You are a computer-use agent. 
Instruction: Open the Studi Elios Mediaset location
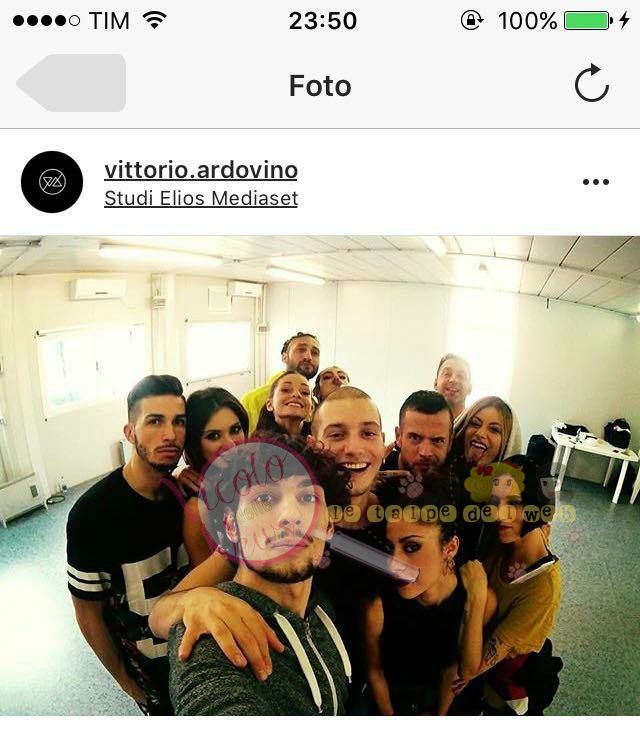pyautogui.click(x=201, y=199)
